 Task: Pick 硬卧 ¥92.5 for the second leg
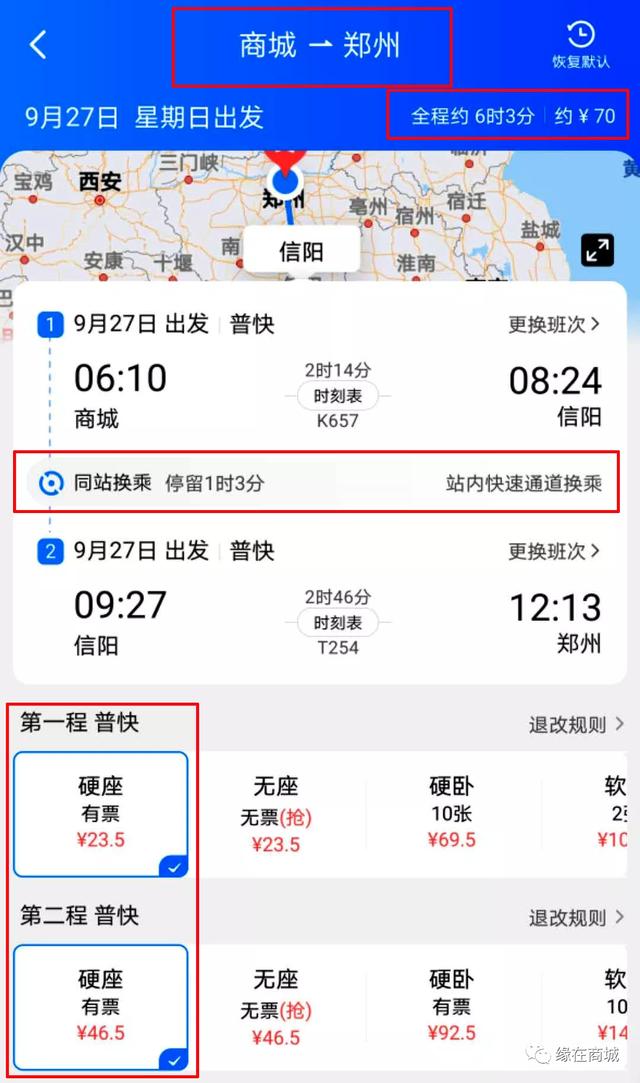point(451,1006)
